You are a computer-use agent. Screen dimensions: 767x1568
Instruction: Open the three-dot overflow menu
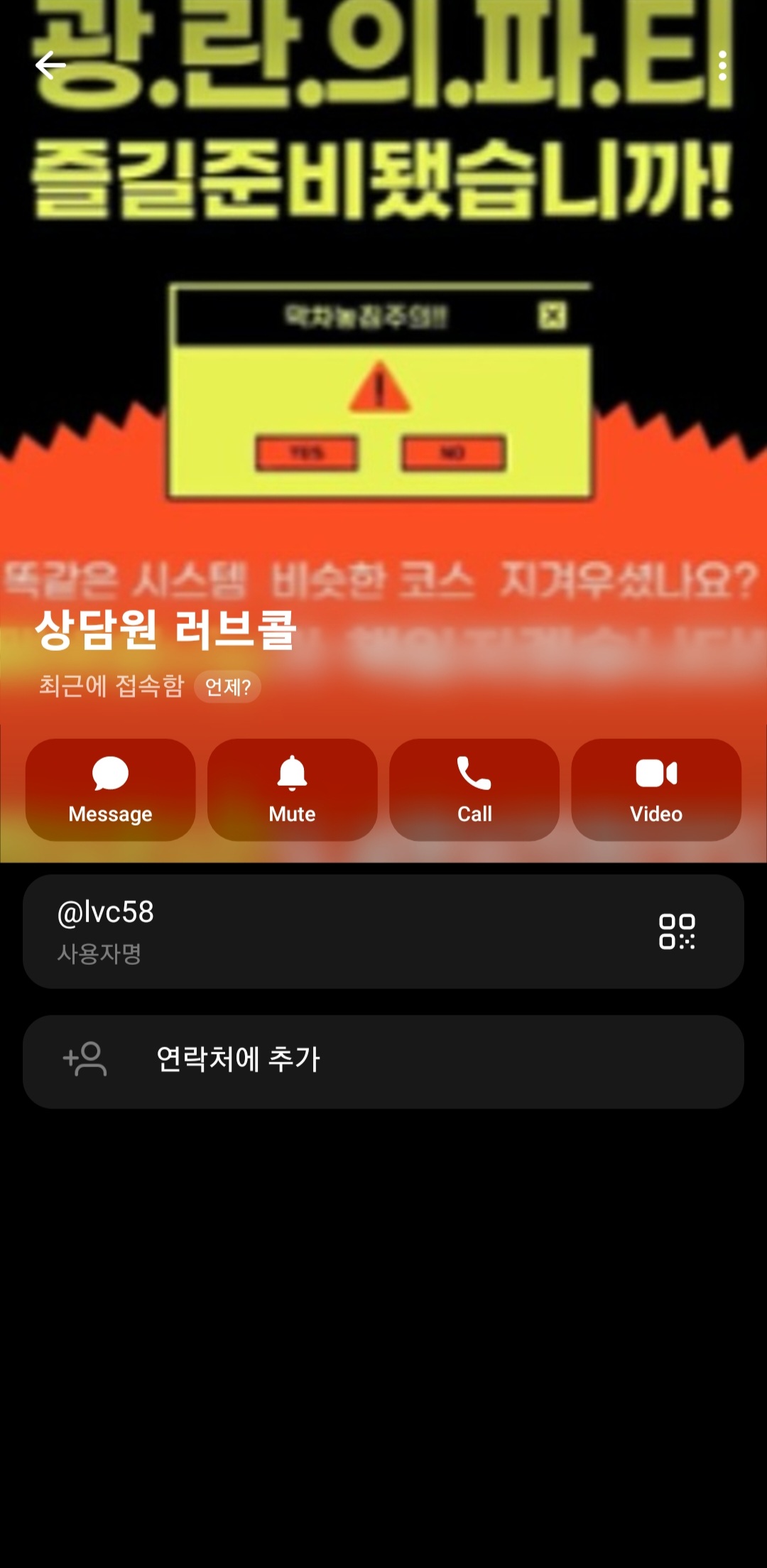(x=722, y=65)
